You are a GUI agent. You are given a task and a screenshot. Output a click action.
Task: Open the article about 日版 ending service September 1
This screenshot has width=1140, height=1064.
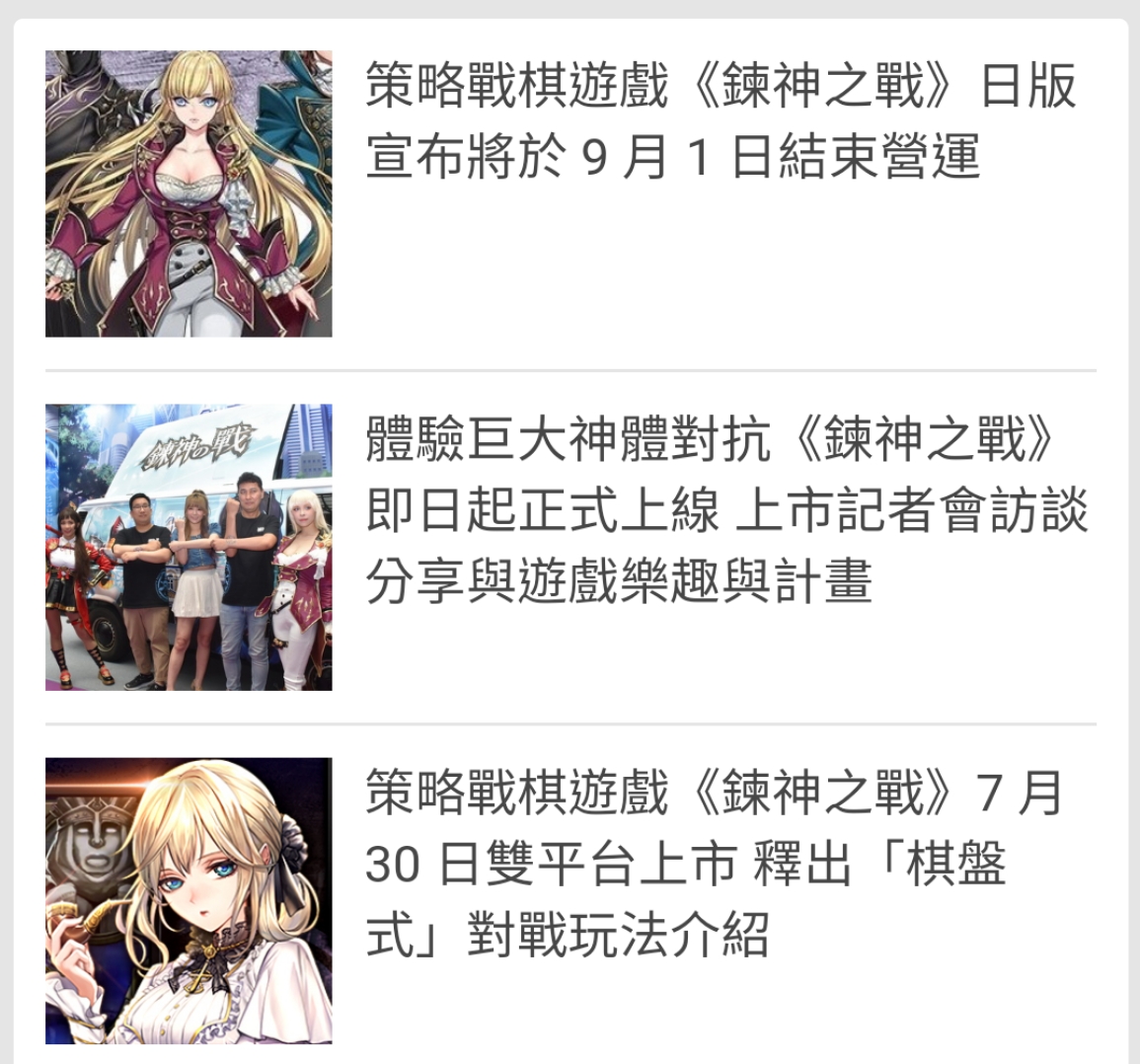click(721, 121)
